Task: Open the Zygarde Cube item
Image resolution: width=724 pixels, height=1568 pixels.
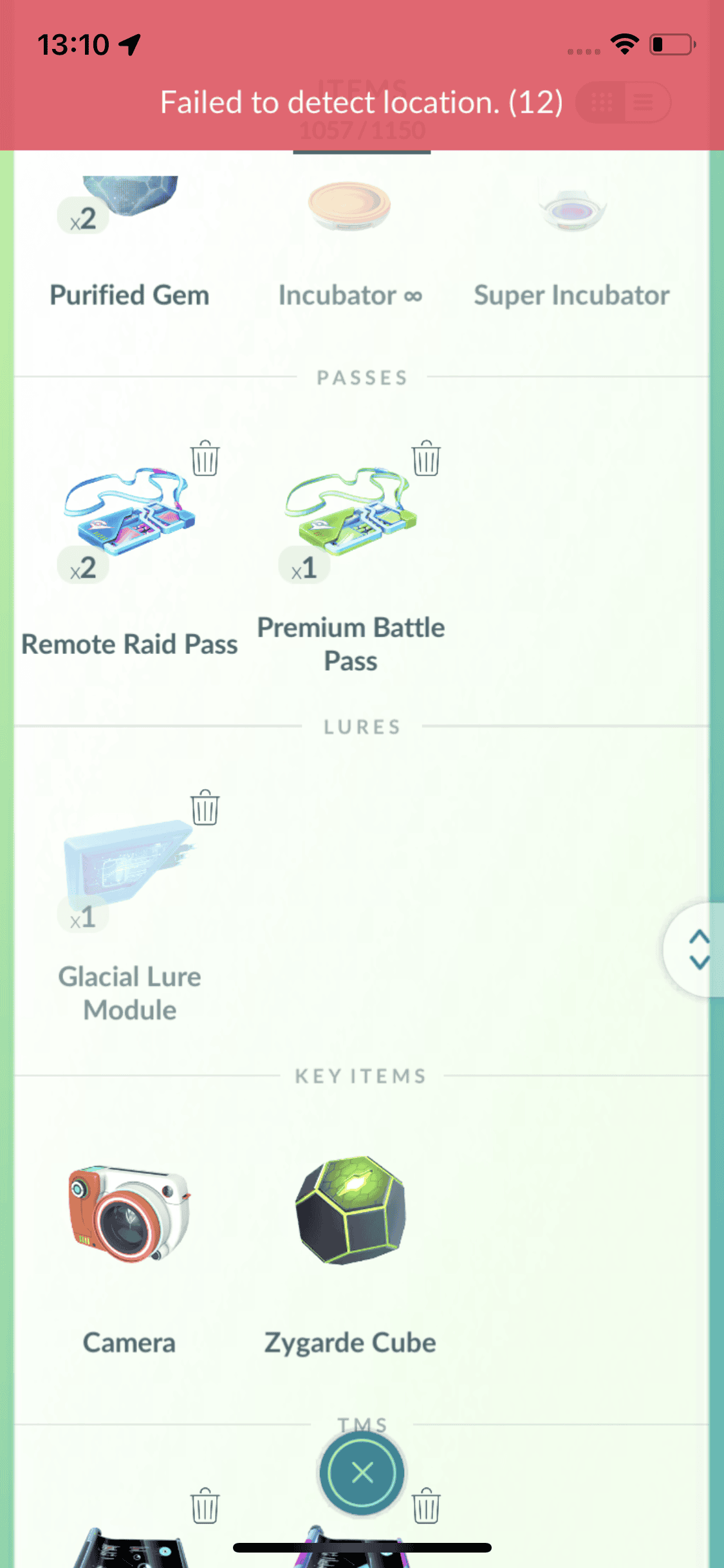Action: 351,1210
